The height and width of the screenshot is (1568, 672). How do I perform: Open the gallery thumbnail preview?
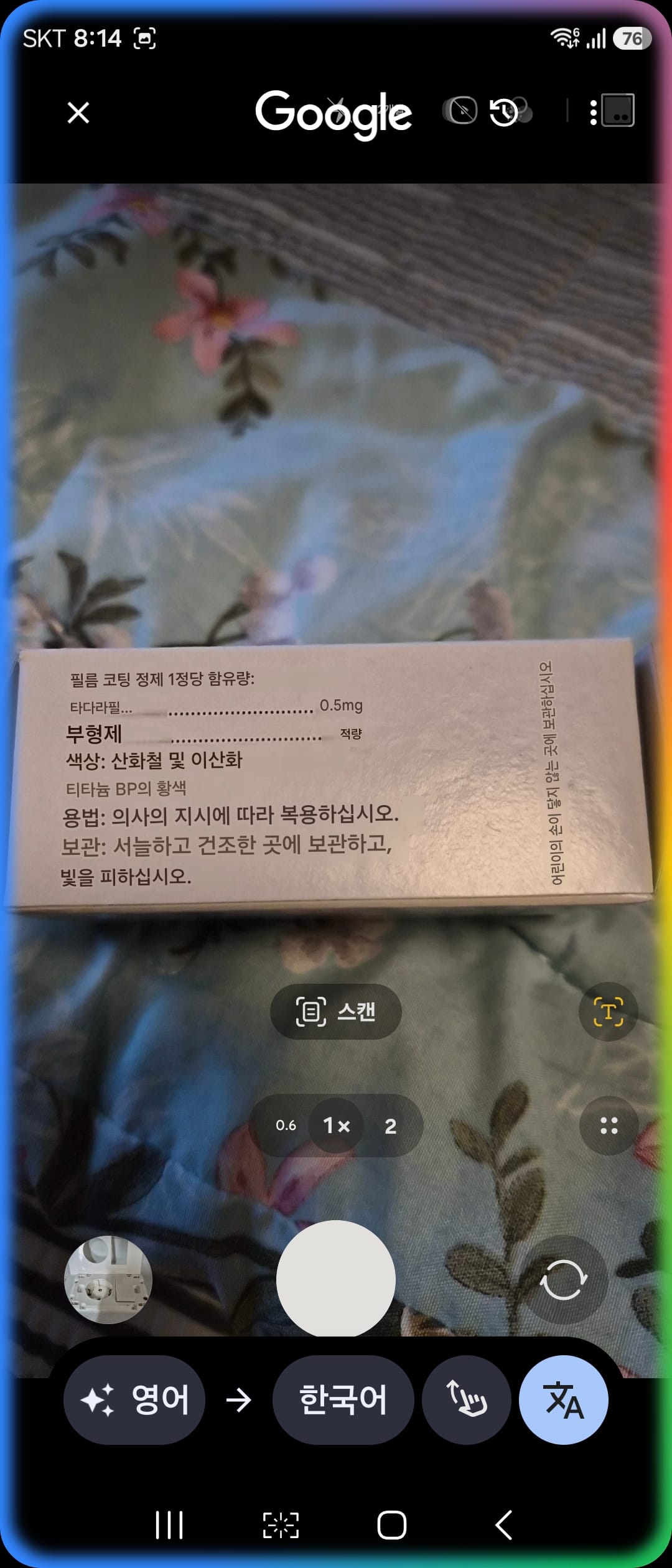pyautogui.click(x=108, y=1279)
